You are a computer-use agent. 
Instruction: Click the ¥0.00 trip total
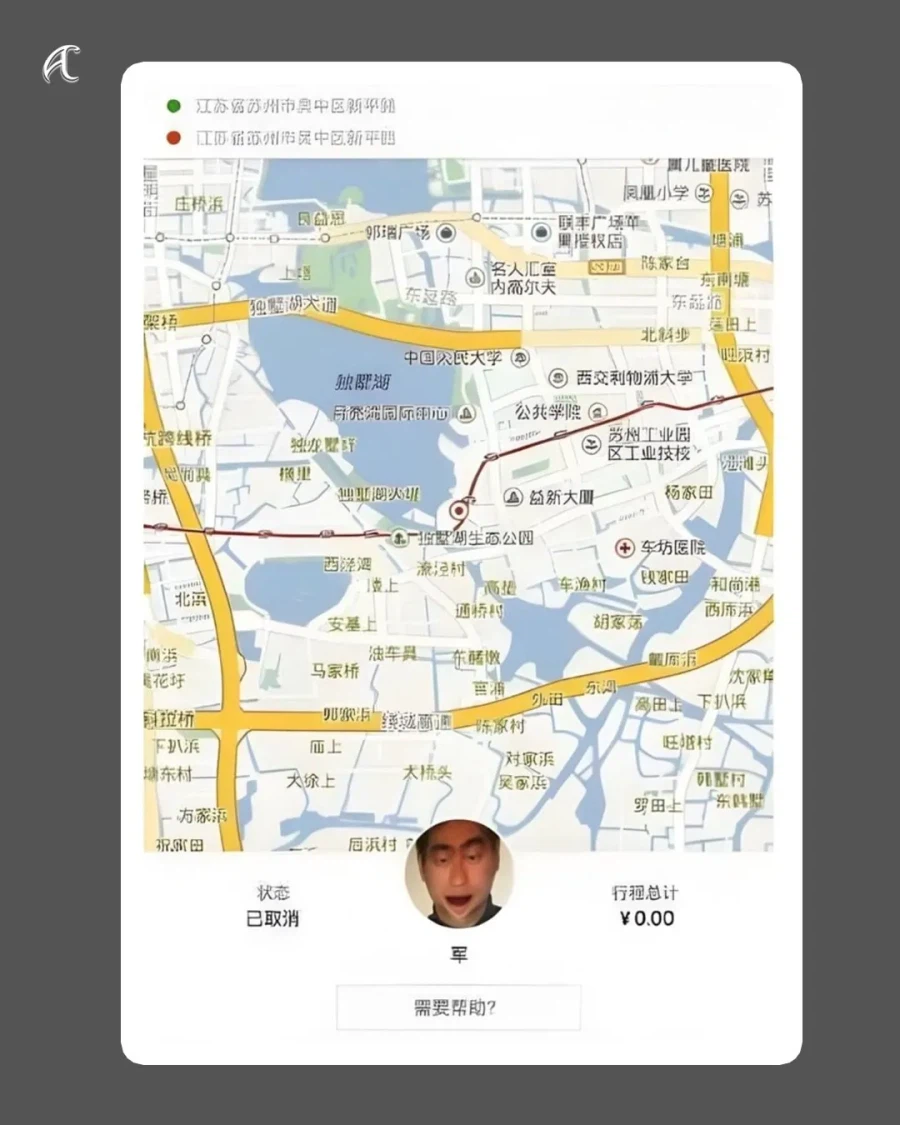644,918
